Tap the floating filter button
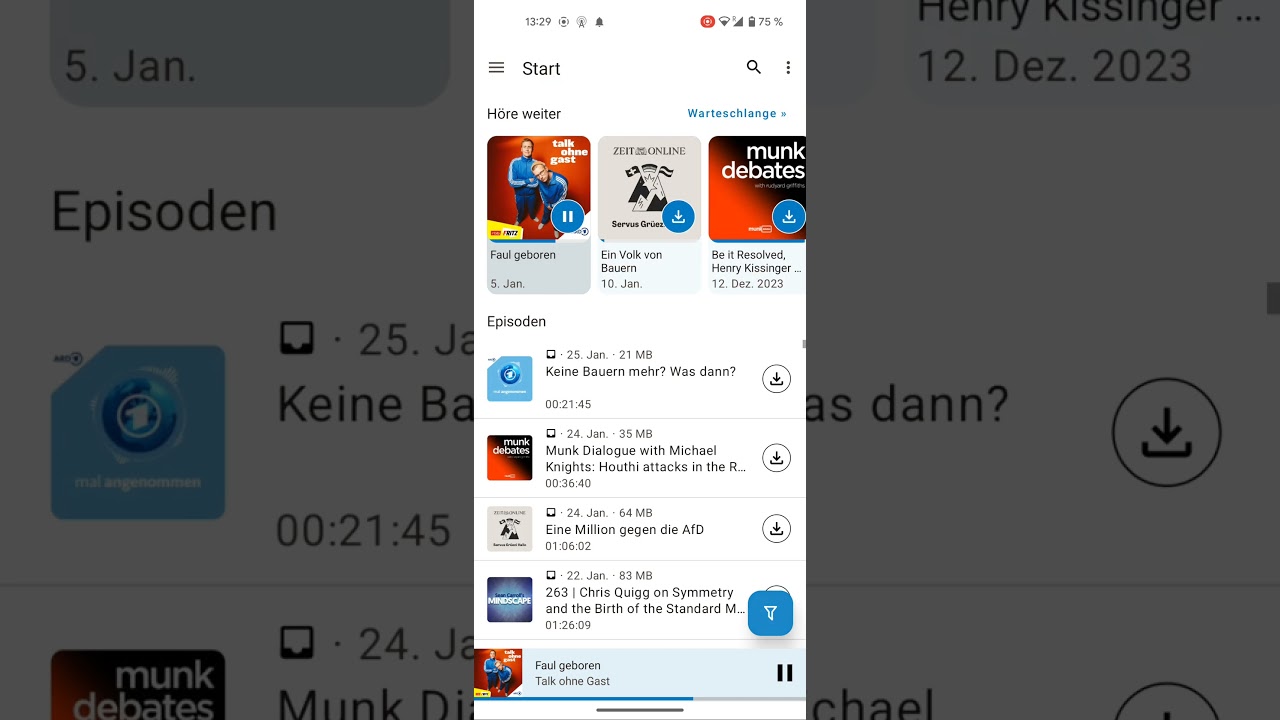1280x720 pixels. click(770, 613)
